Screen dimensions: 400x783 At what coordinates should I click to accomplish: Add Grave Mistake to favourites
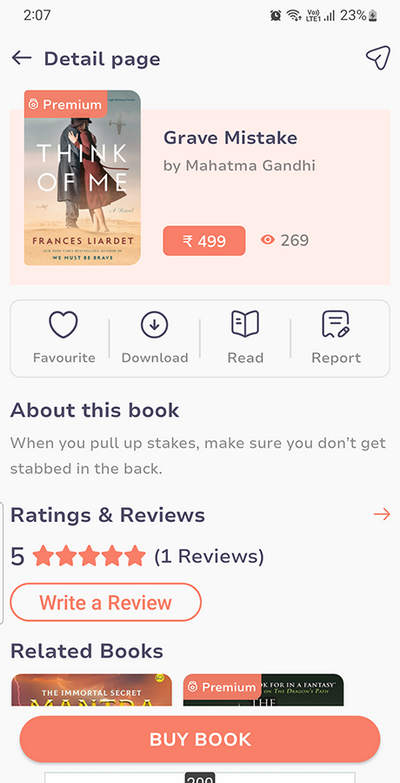click(x=63, y=337)
